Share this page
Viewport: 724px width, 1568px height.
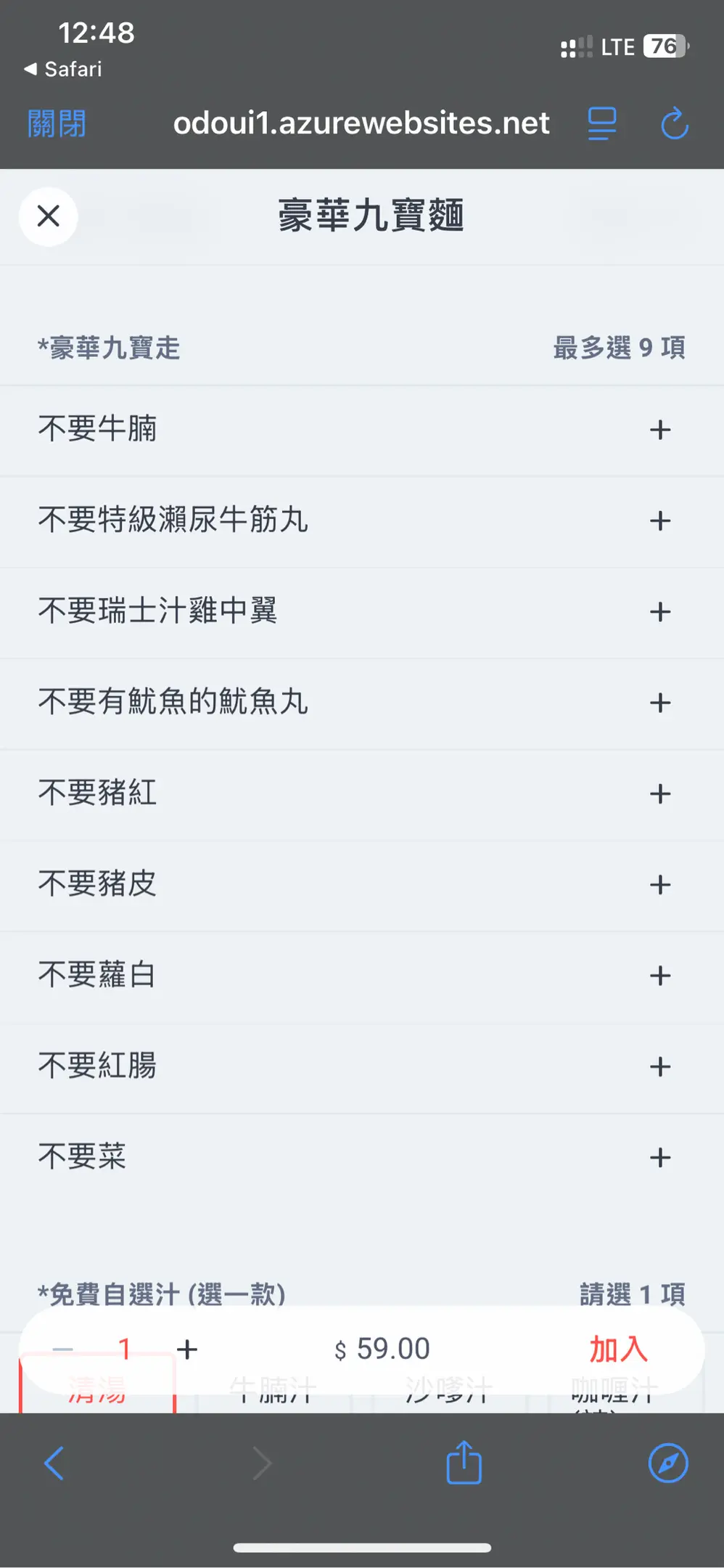point(464,1463)
